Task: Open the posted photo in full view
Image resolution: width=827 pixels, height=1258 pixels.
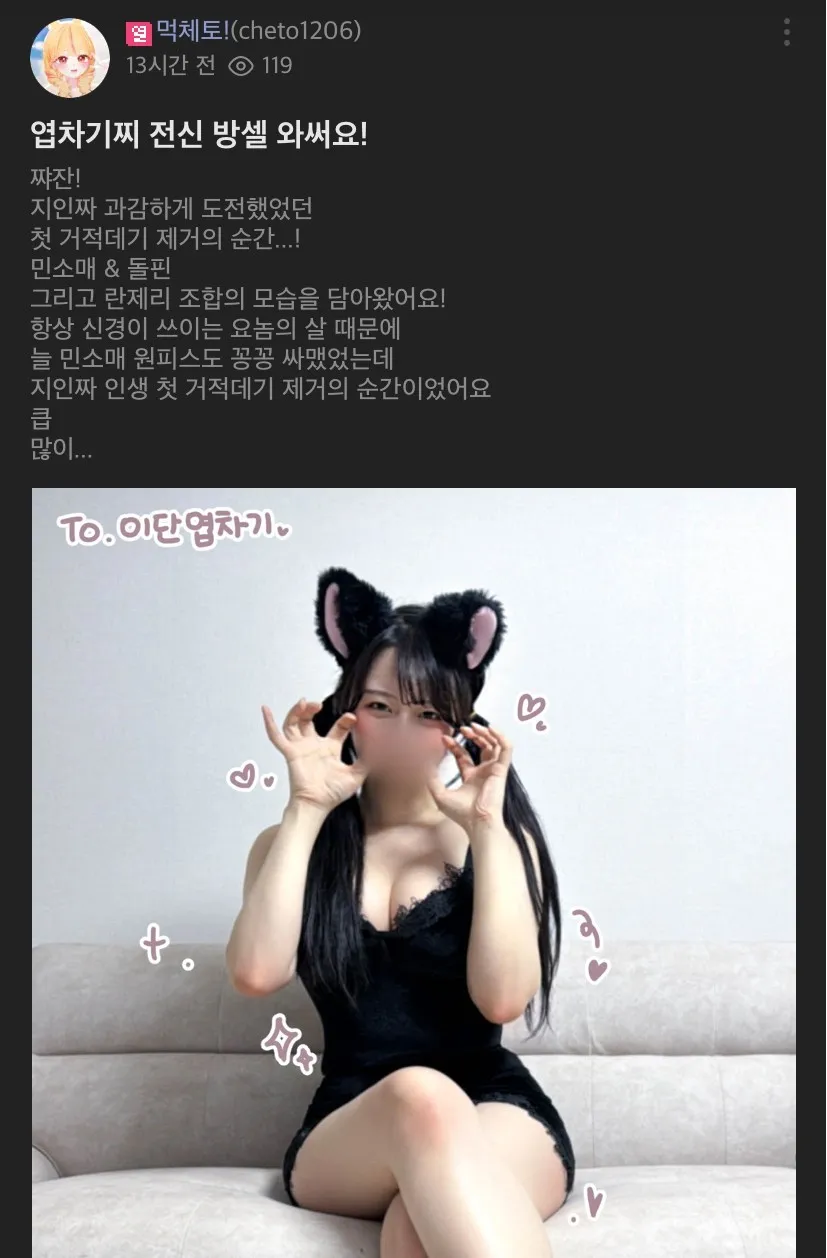Action: (x=414, y=870)
